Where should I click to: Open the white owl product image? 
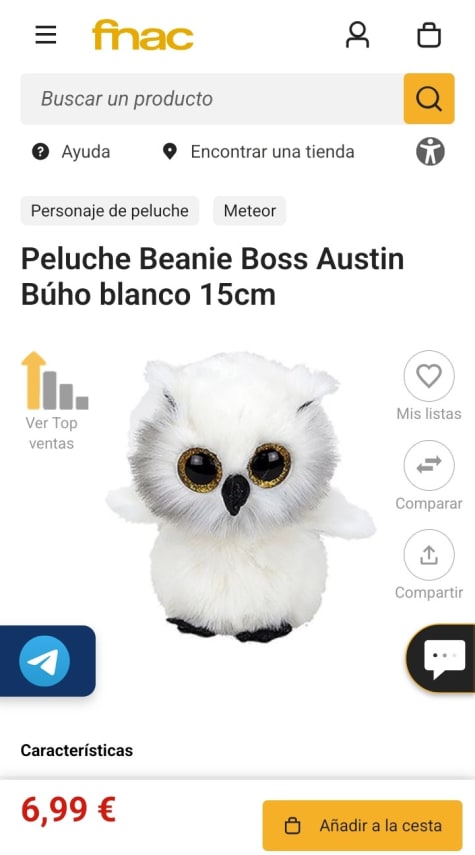pyautogui.click(x=240, y=497)
